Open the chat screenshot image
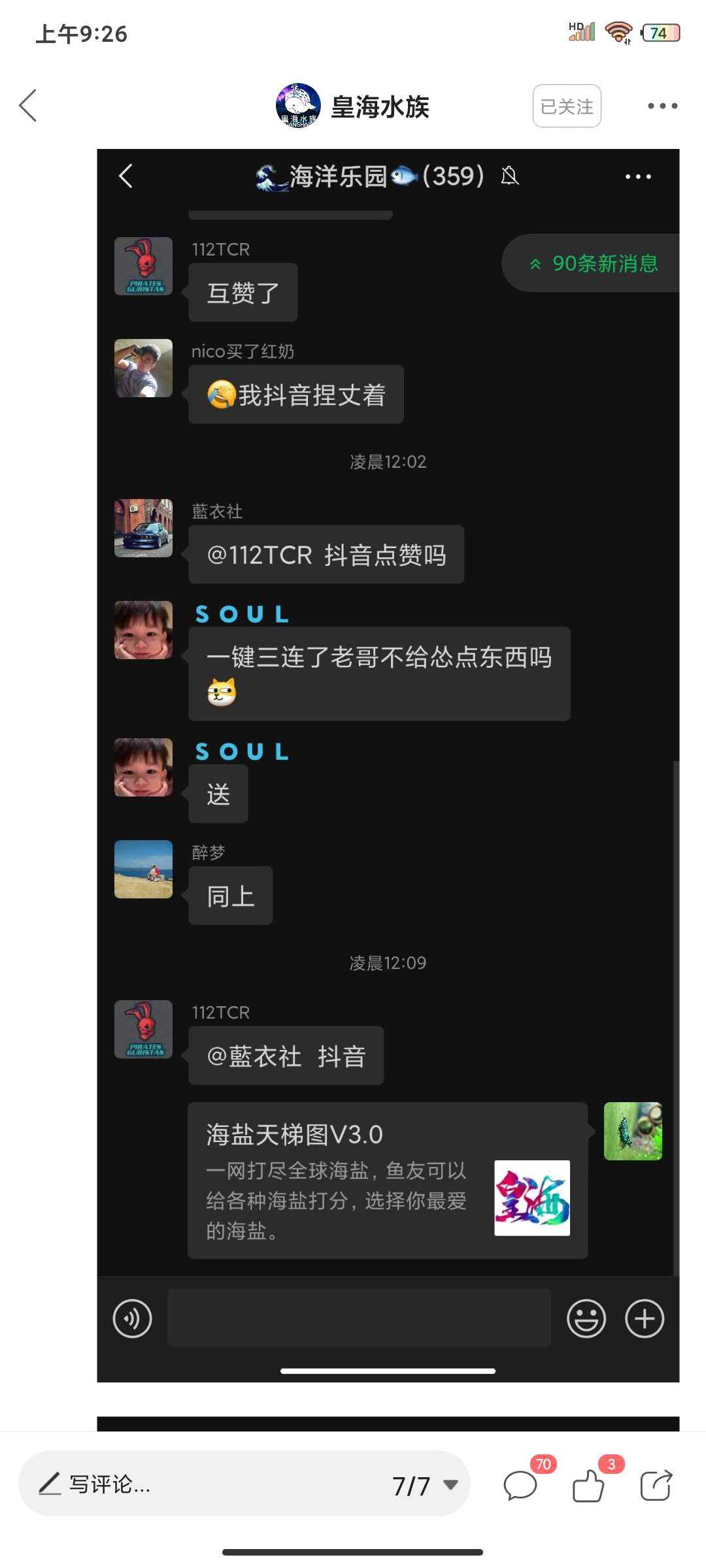 388,764
